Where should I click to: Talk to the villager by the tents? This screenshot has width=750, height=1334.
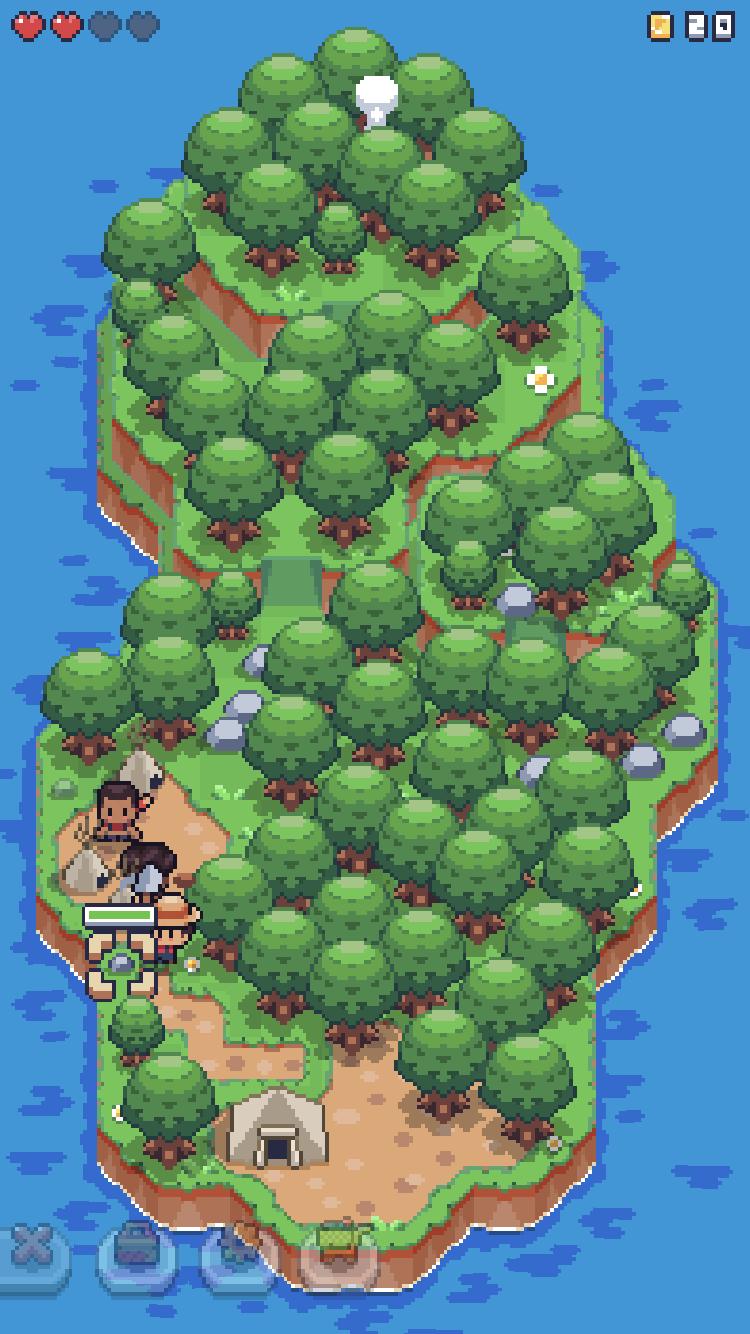(119, 809)
